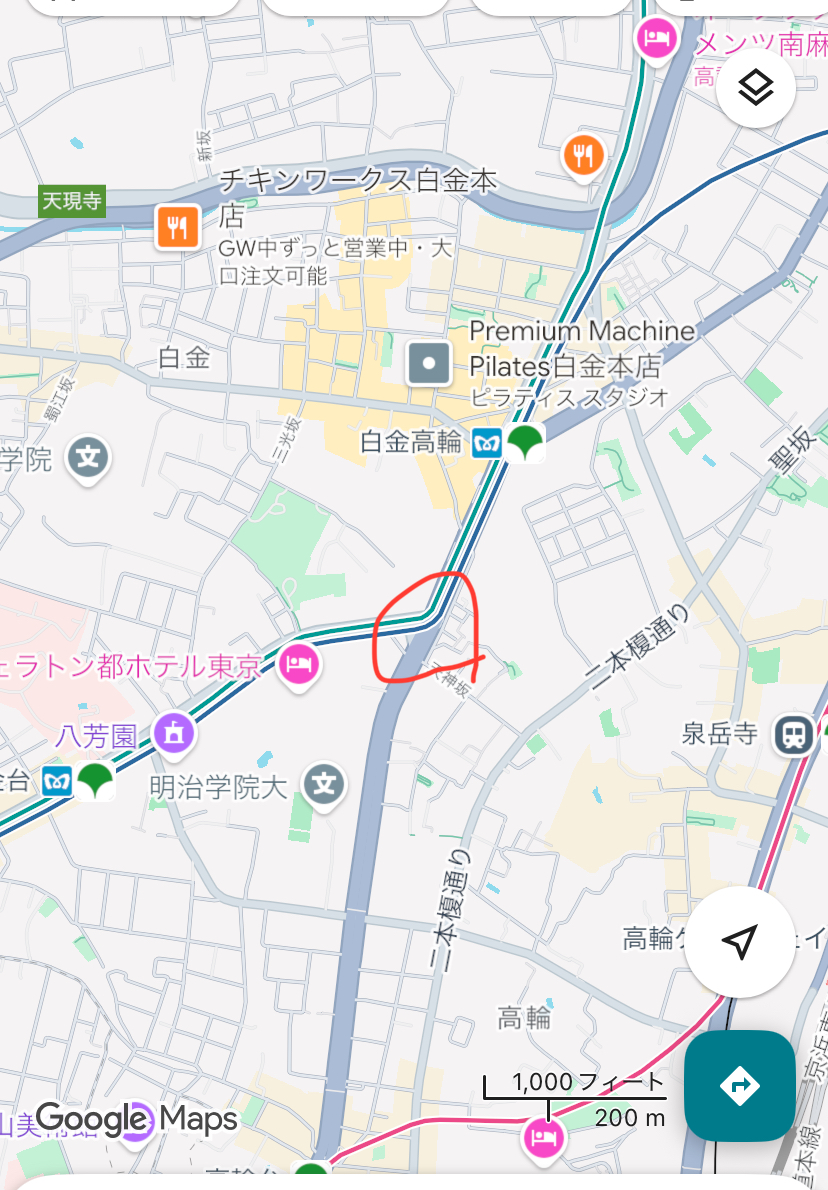Open the directions button
Image resolution: width=828 pixels, height=1190 pixels.
(x=739, y=1085)
